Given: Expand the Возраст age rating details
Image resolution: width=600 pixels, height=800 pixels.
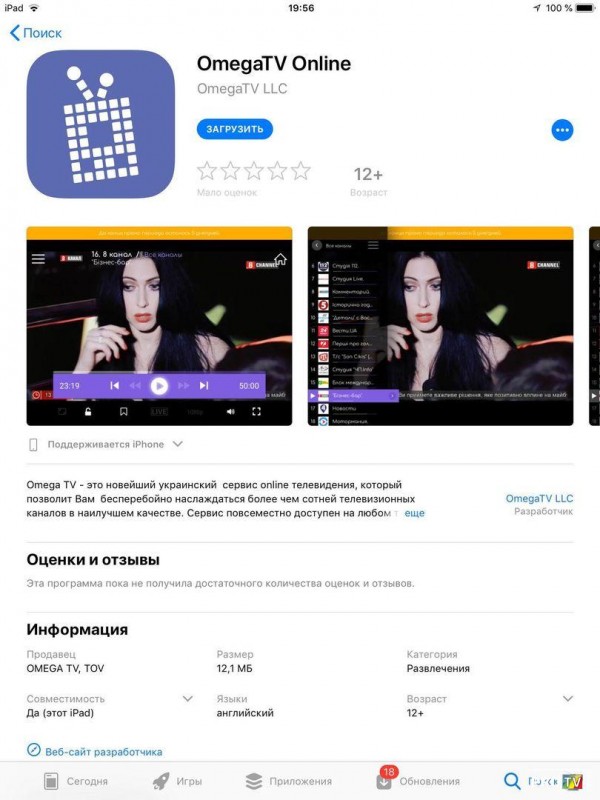Looking at the screenshot, I should pyautogui.click(x=568, y=699).
